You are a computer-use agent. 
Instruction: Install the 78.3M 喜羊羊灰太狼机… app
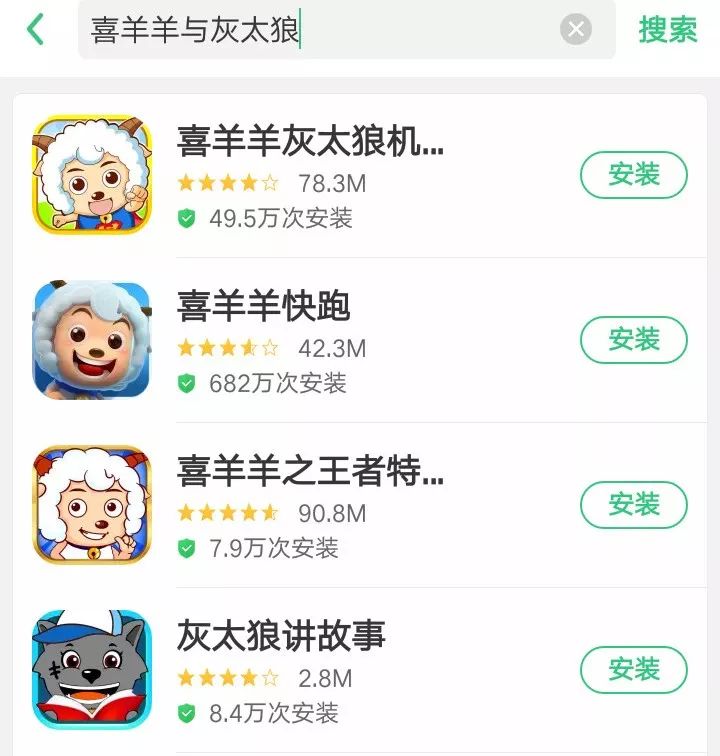(633, 175)
